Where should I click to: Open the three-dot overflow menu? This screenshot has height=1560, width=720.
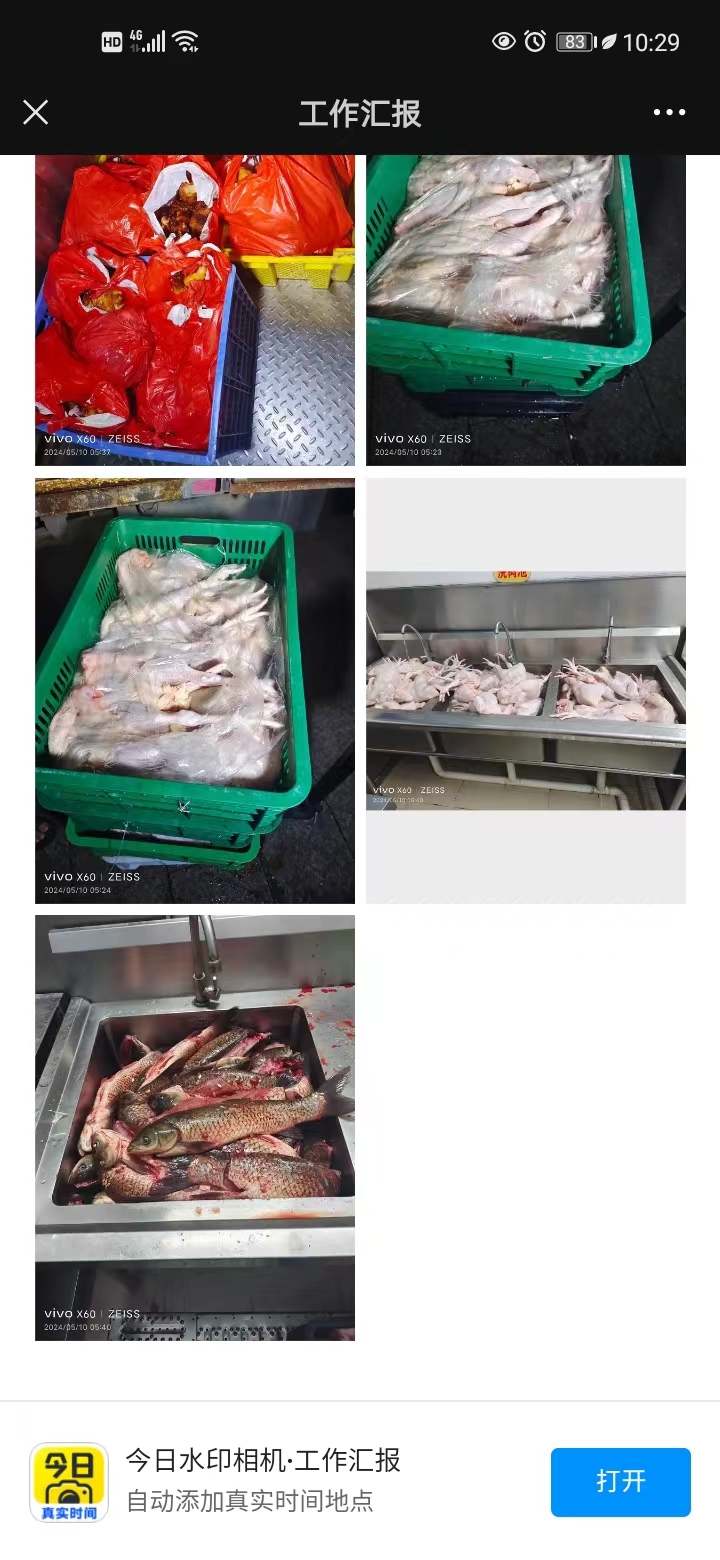click(669, 112)
